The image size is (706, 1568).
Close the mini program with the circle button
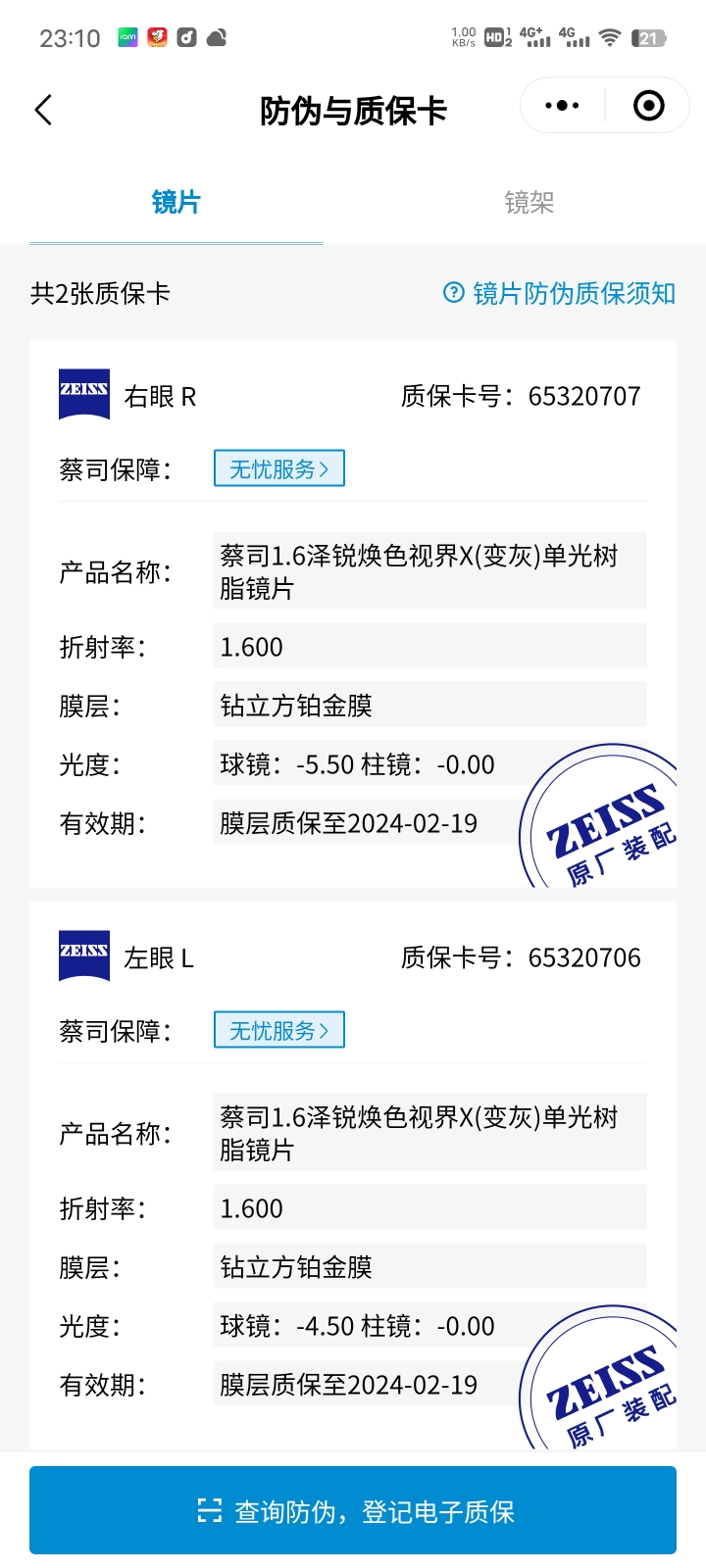point(648,106)
